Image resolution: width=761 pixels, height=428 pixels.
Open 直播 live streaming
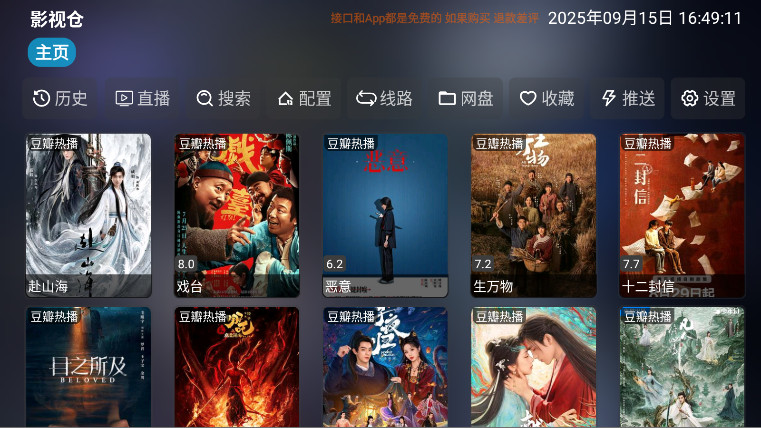(143, 98)
